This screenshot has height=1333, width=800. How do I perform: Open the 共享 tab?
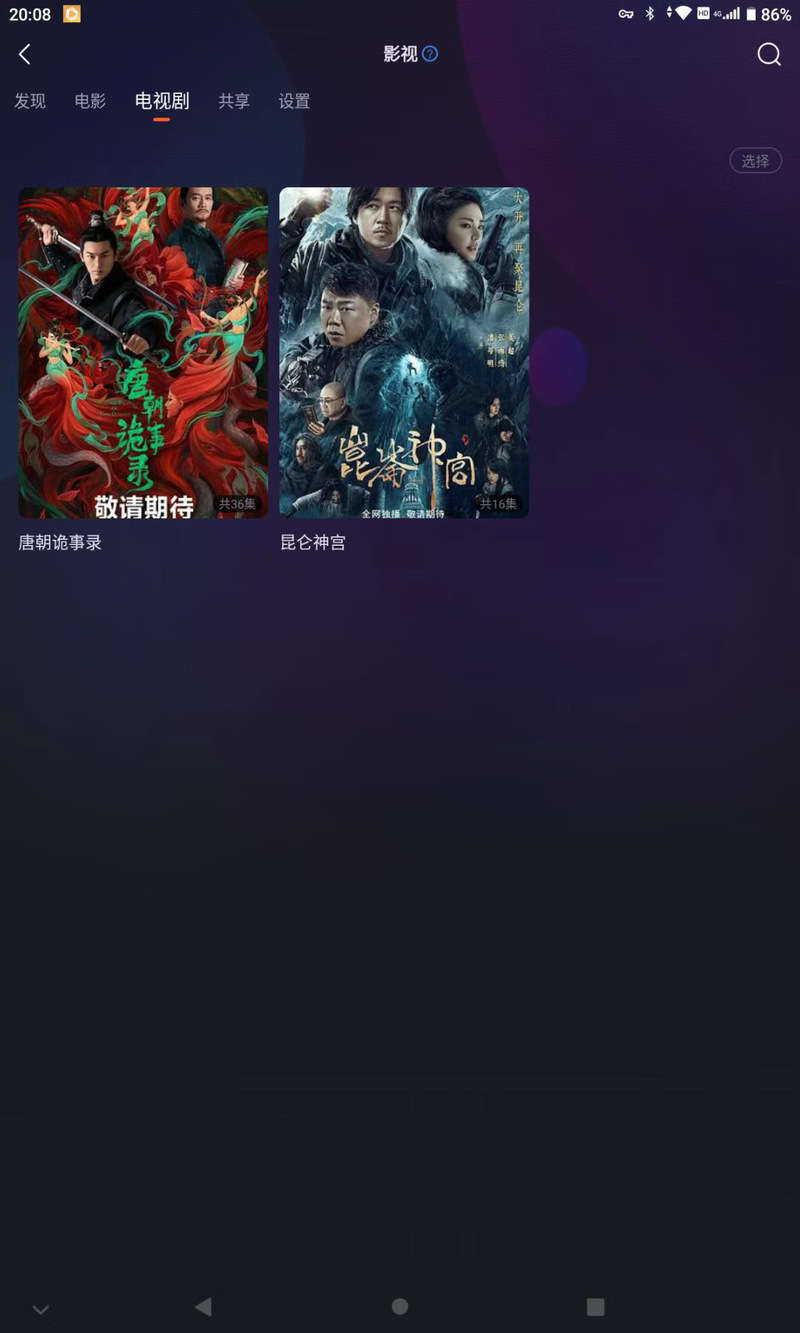[x=234, y=101]
